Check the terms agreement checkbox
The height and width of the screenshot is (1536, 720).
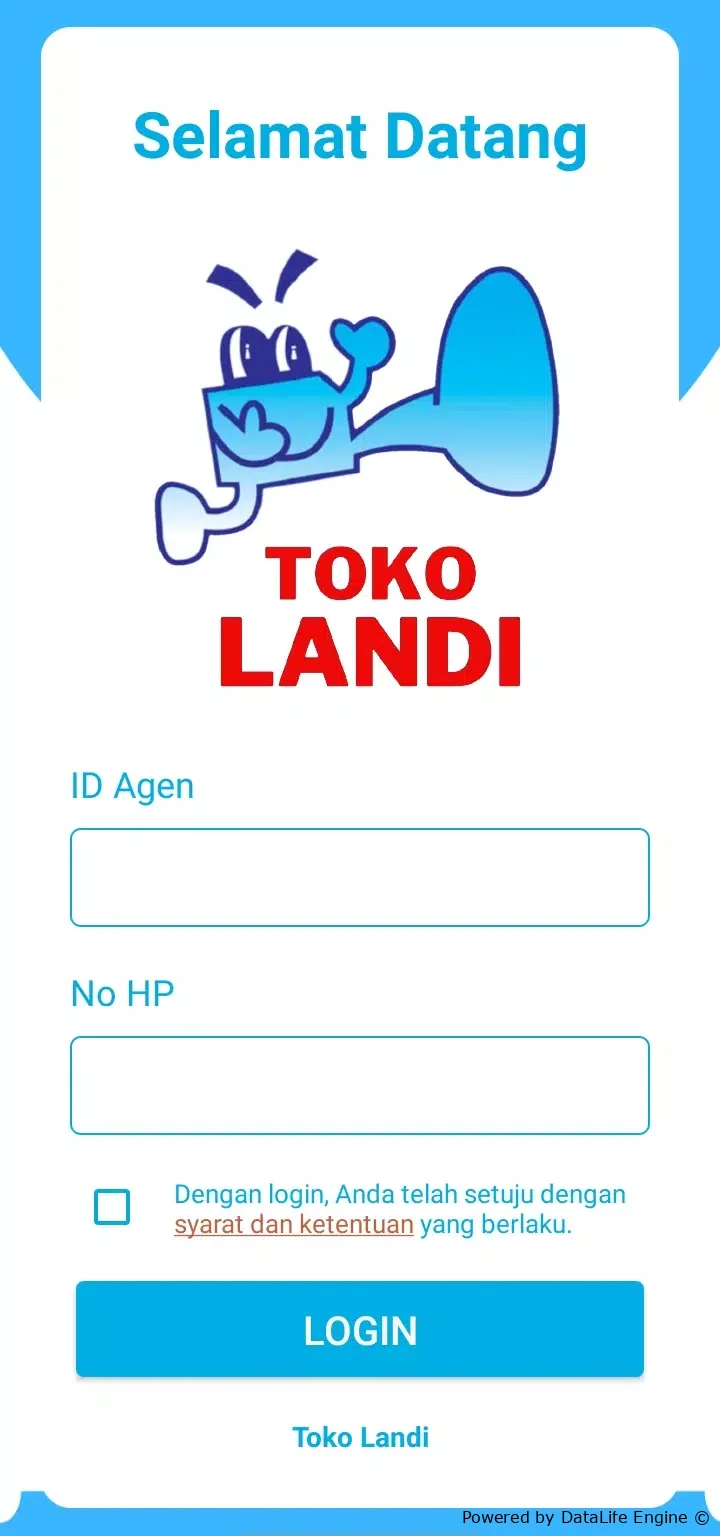(x=112, y=1207)
